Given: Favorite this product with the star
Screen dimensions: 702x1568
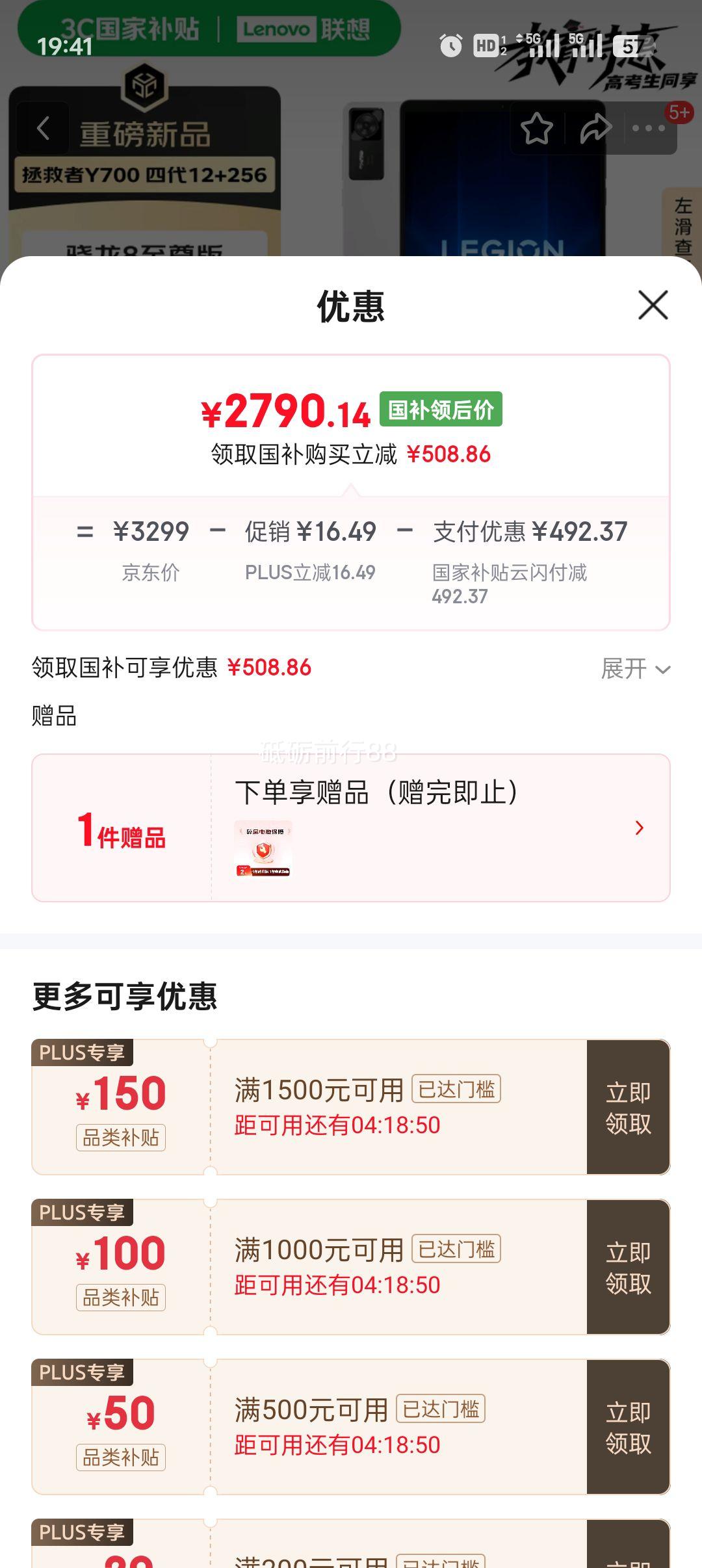Looking at the screenshot, I should (x=537, y=128).
